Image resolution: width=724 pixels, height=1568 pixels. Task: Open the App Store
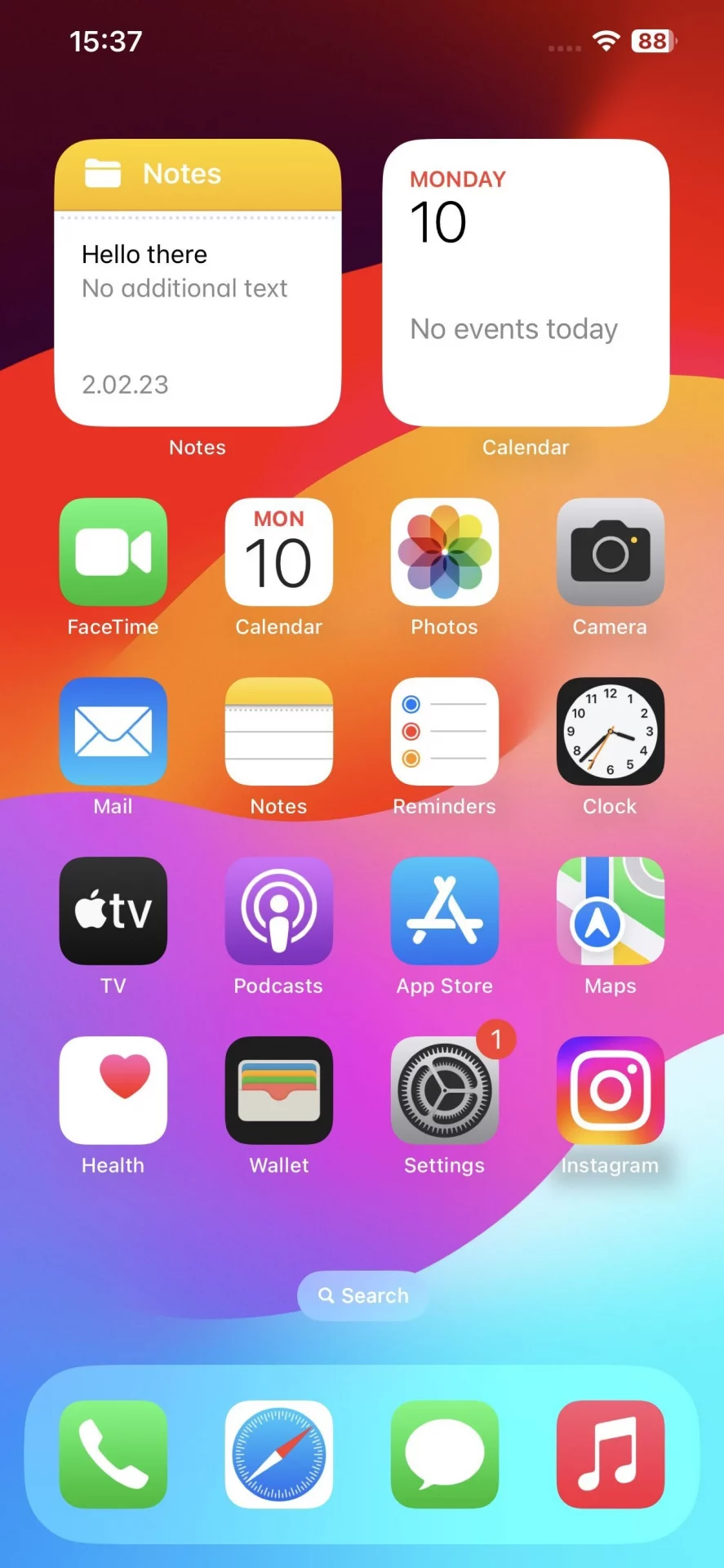[x=445, y=911]
